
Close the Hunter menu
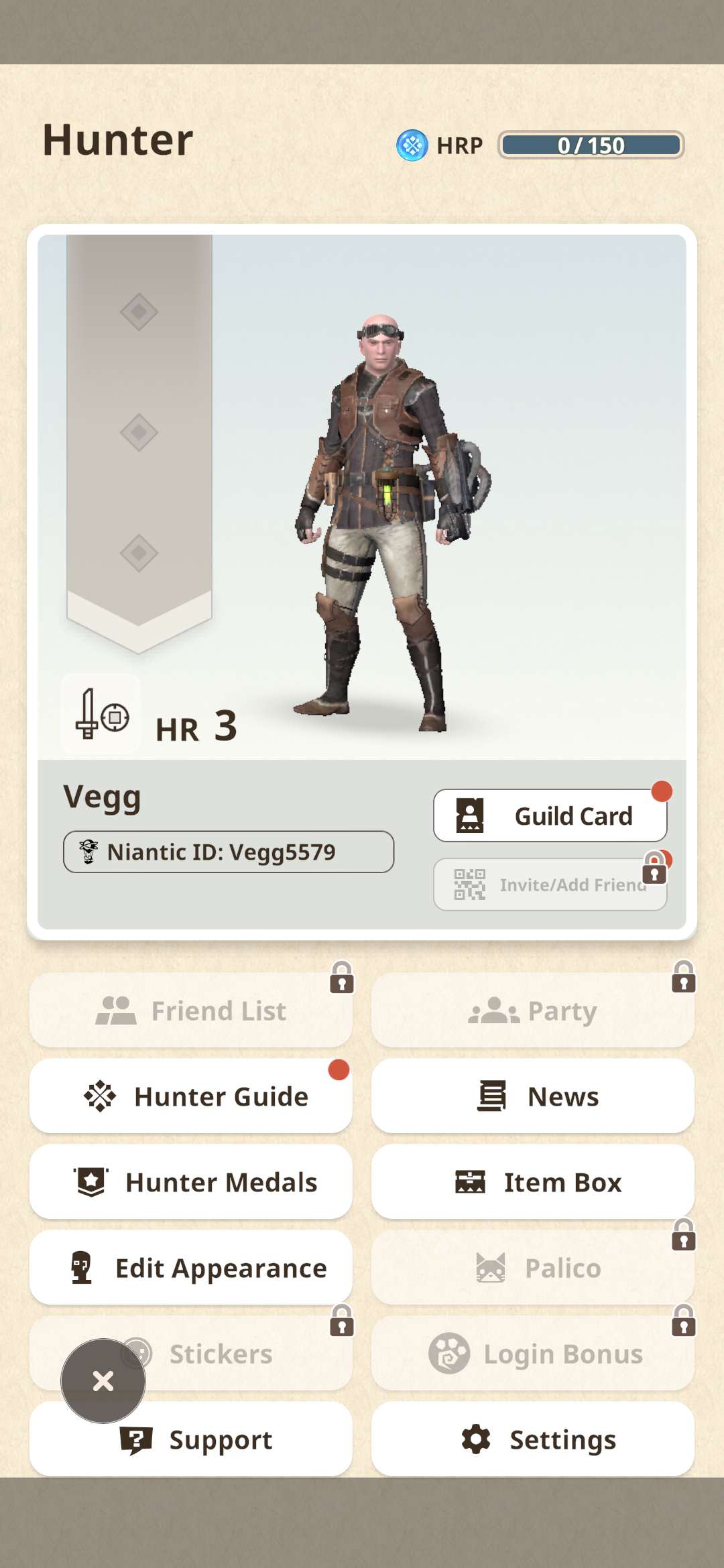point(103,1381)
